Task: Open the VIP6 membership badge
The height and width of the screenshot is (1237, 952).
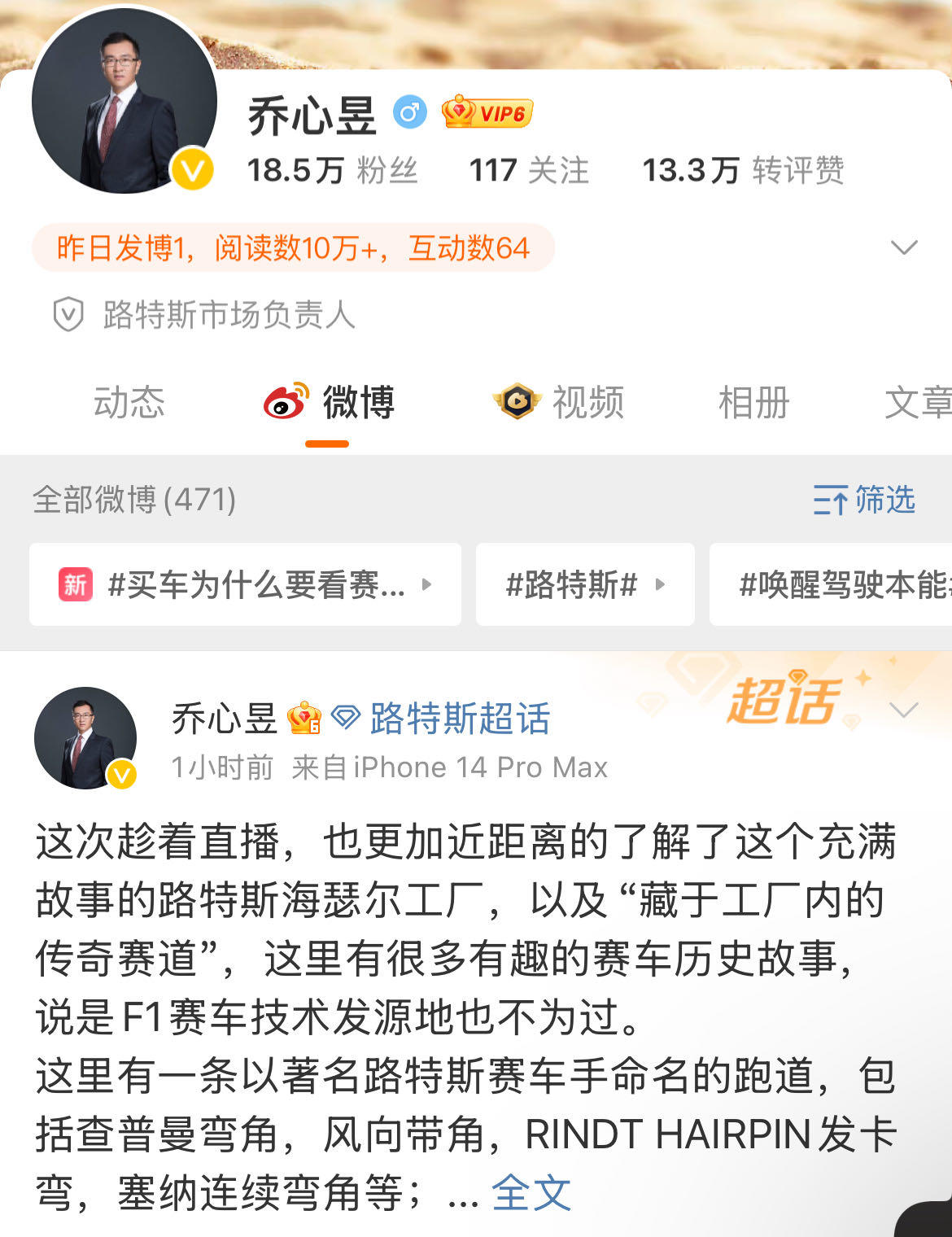Action: (487, 112)
